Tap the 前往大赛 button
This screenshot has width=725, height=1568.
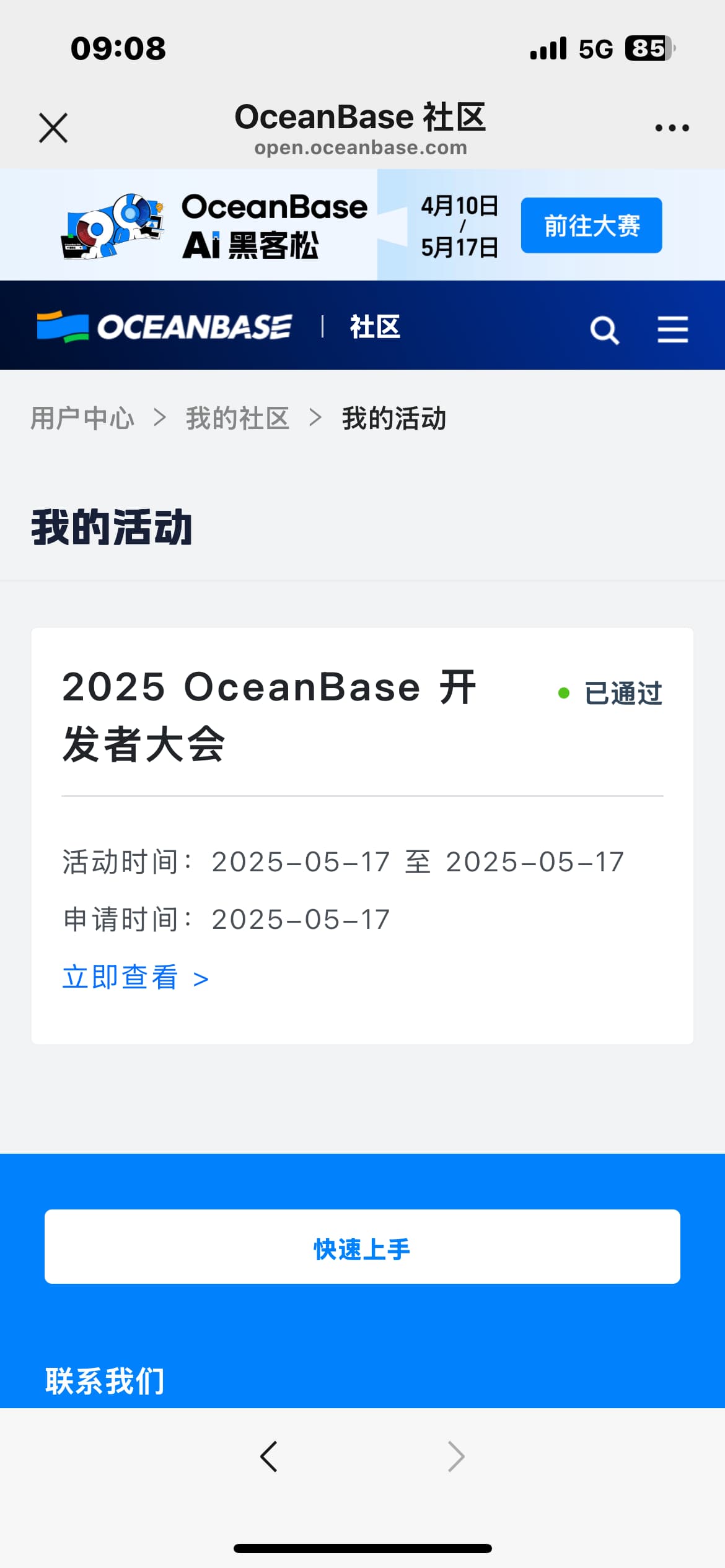[591, 225]
